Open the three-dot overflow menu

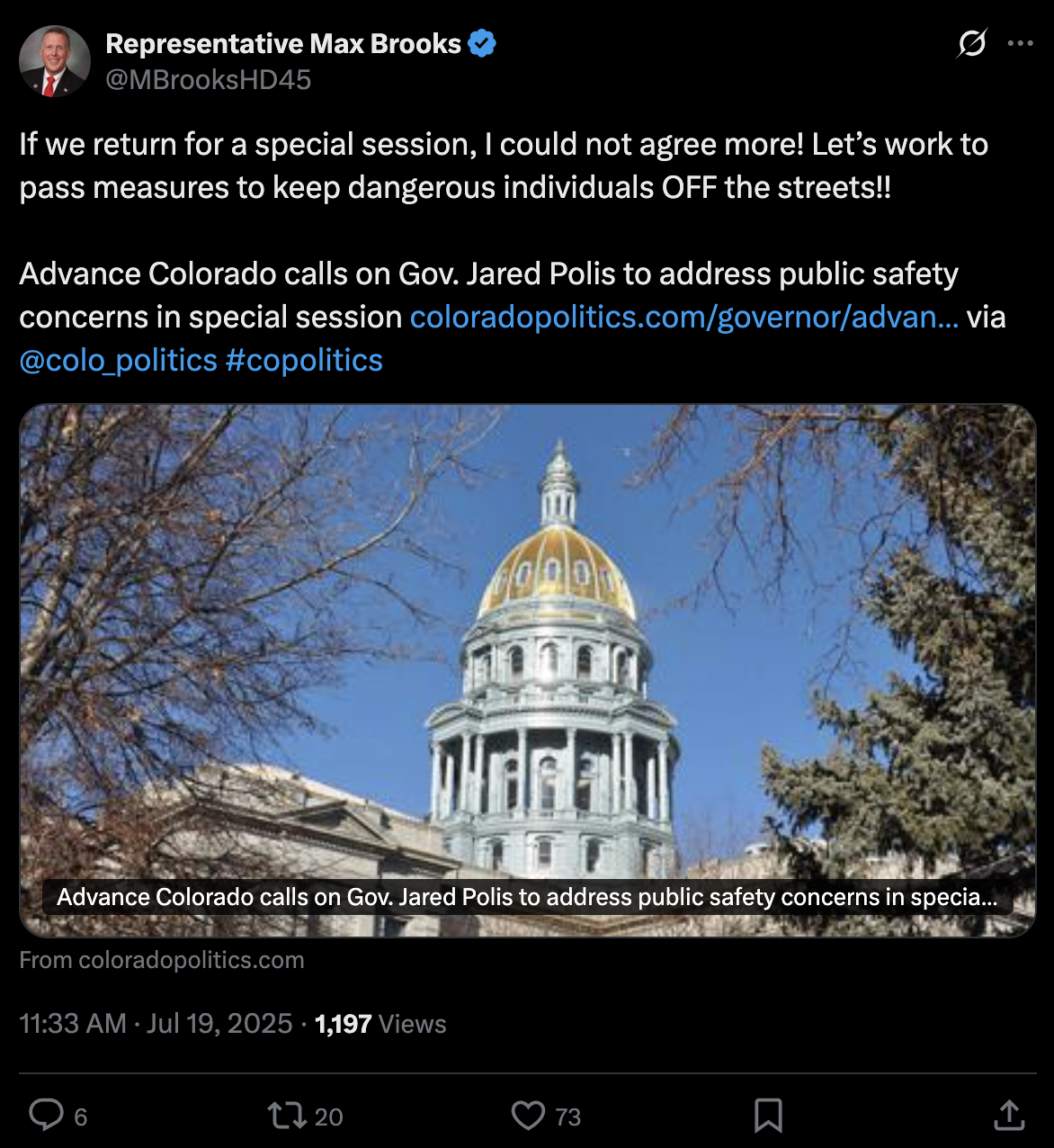tap(1020, 43)
